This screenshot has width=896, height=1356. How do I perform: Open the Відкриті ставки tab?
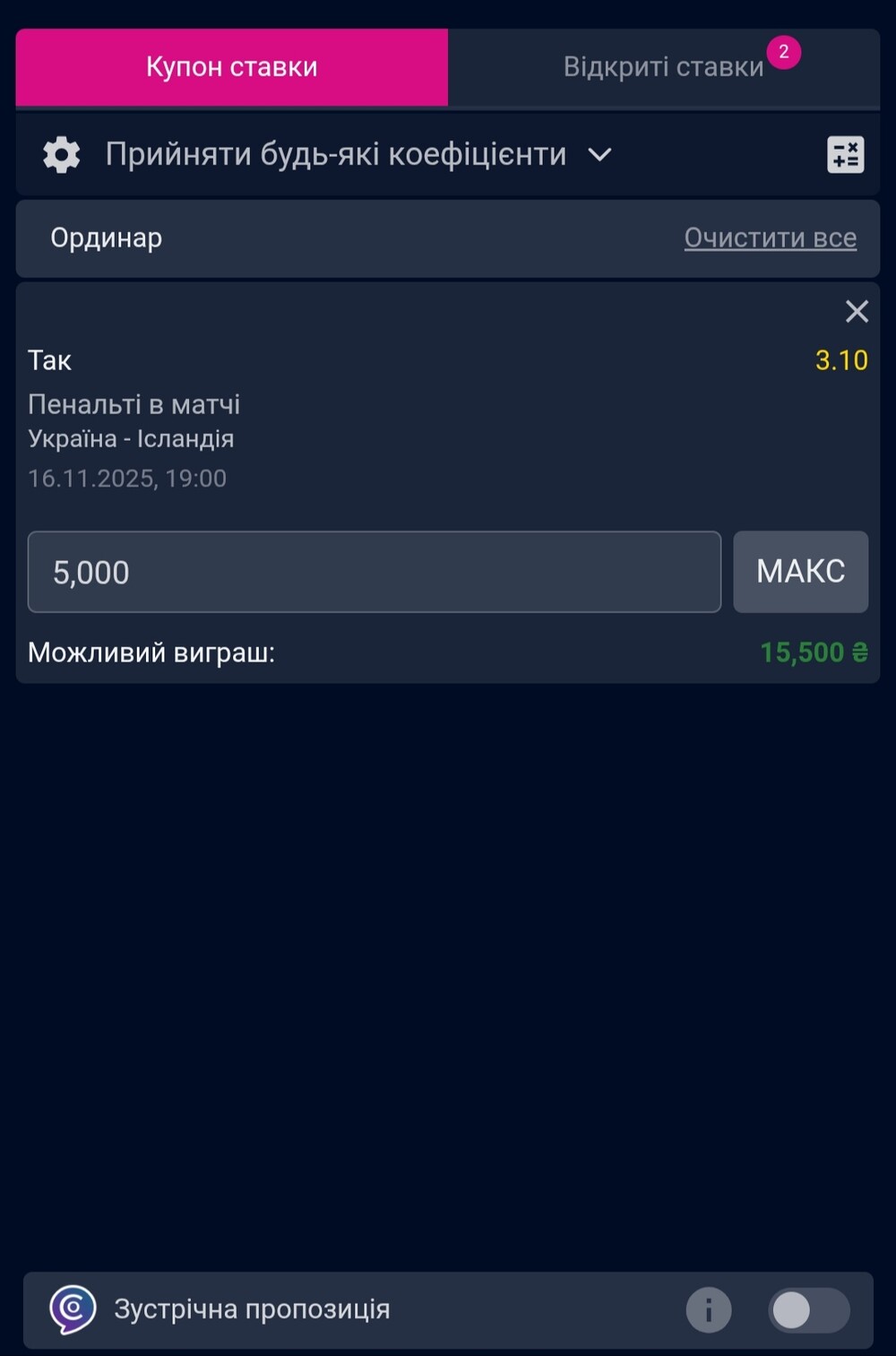[663, 67]
